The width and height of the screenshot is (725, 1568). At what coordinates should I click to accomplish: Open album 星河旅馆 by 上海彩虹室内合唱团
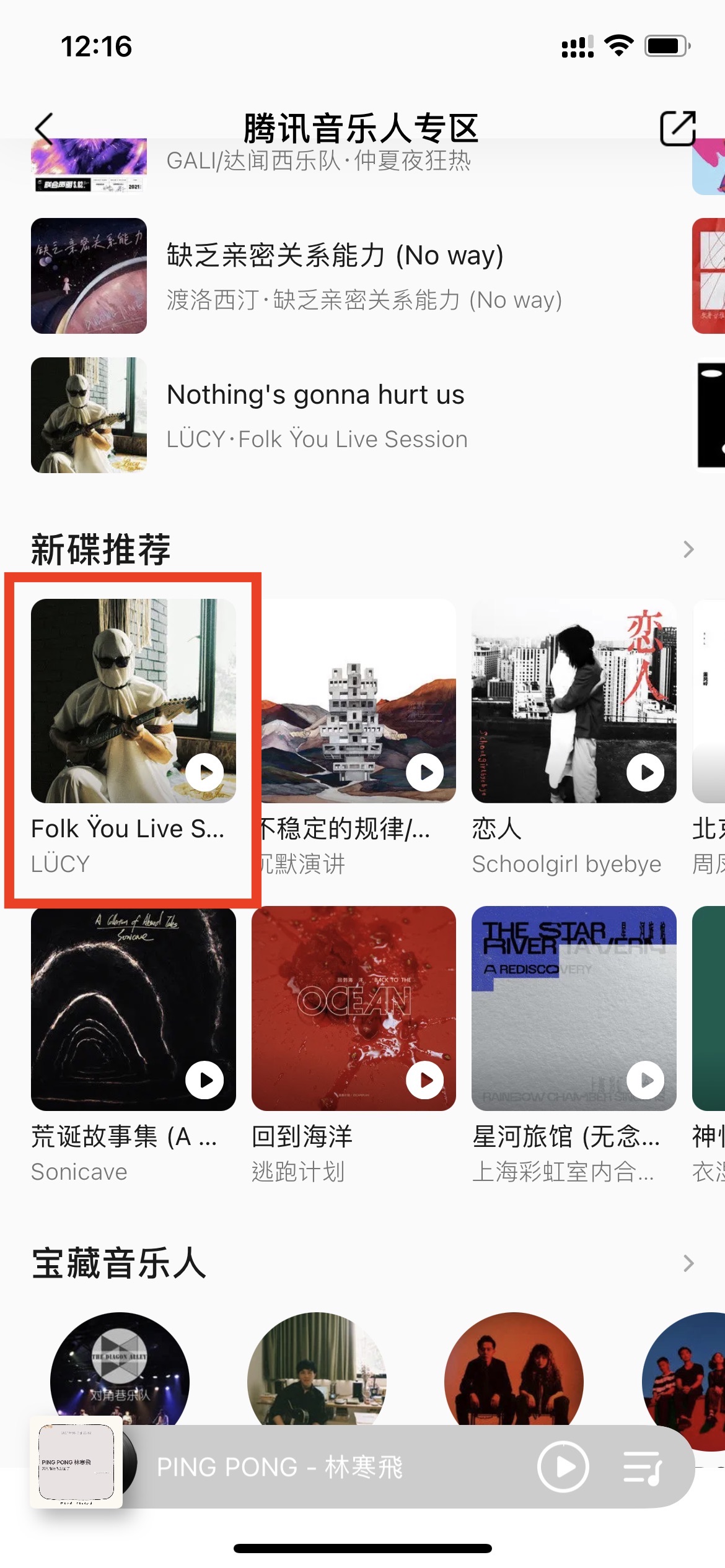pyautogui.click(x=574, y=1008)
